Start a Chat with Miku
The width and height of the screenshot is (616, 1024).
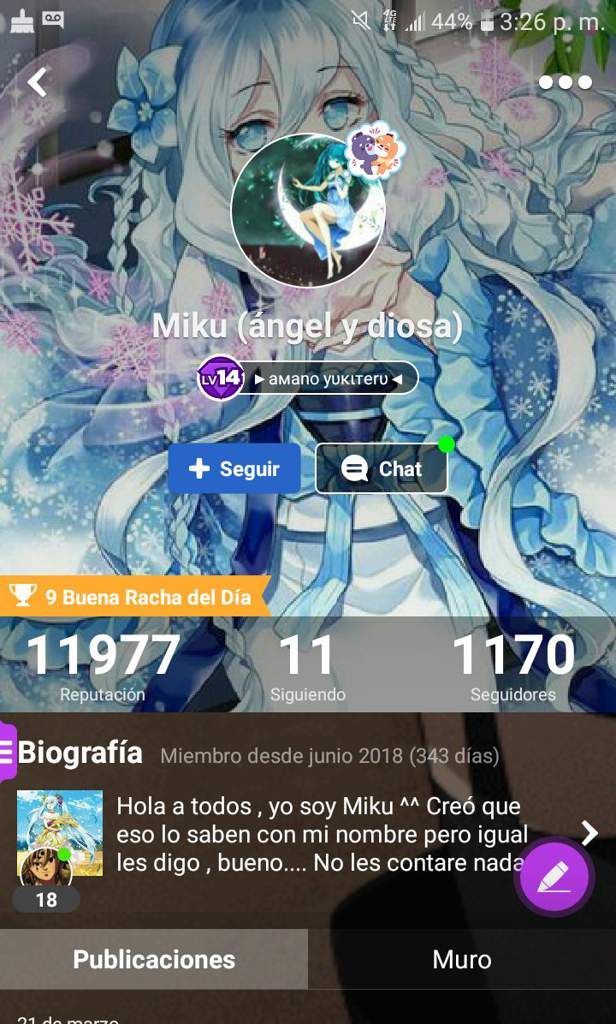coord(381,469)
